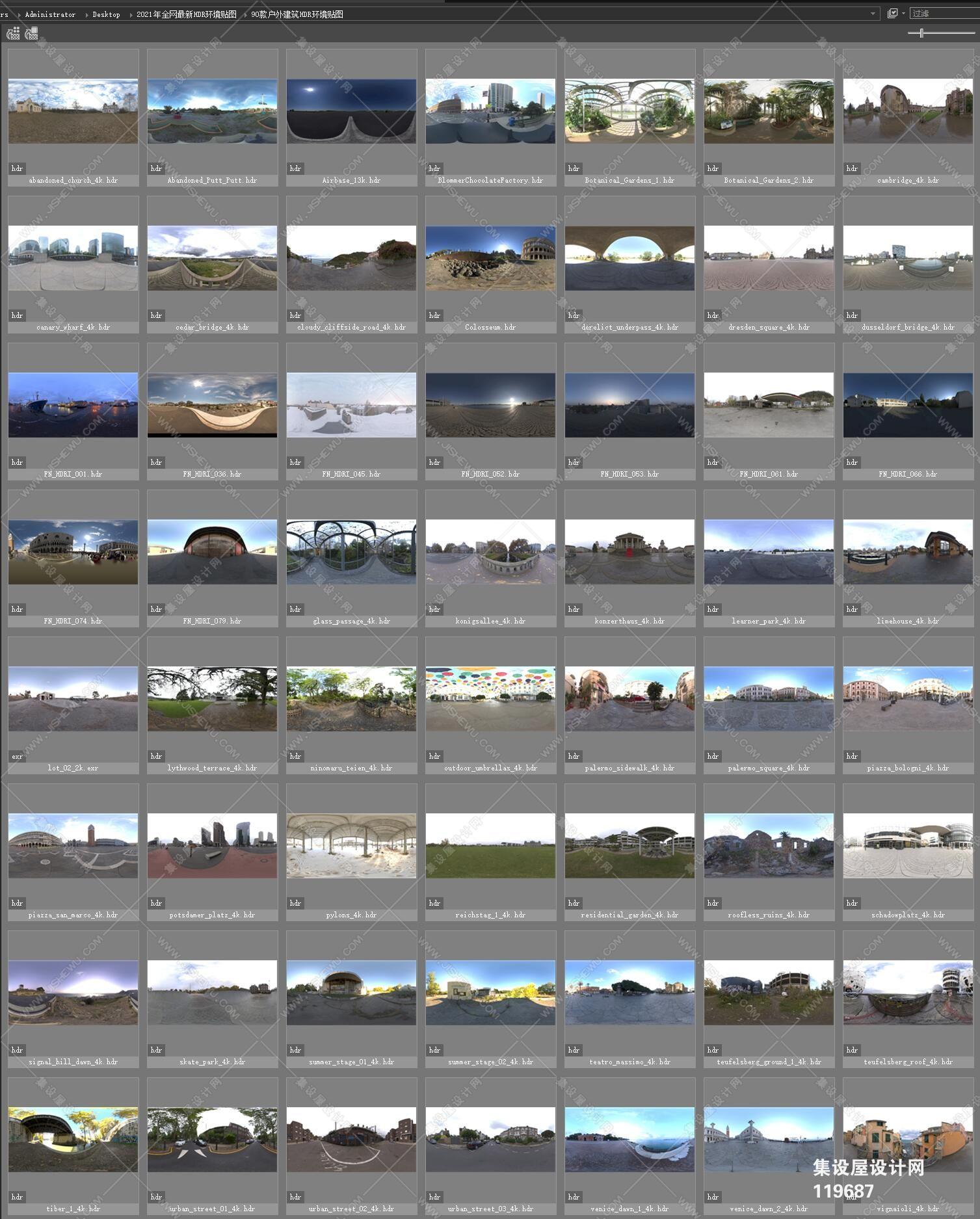
Task: Click the second view mode icon
Action: pyautogui.click(x=31, y=33)
